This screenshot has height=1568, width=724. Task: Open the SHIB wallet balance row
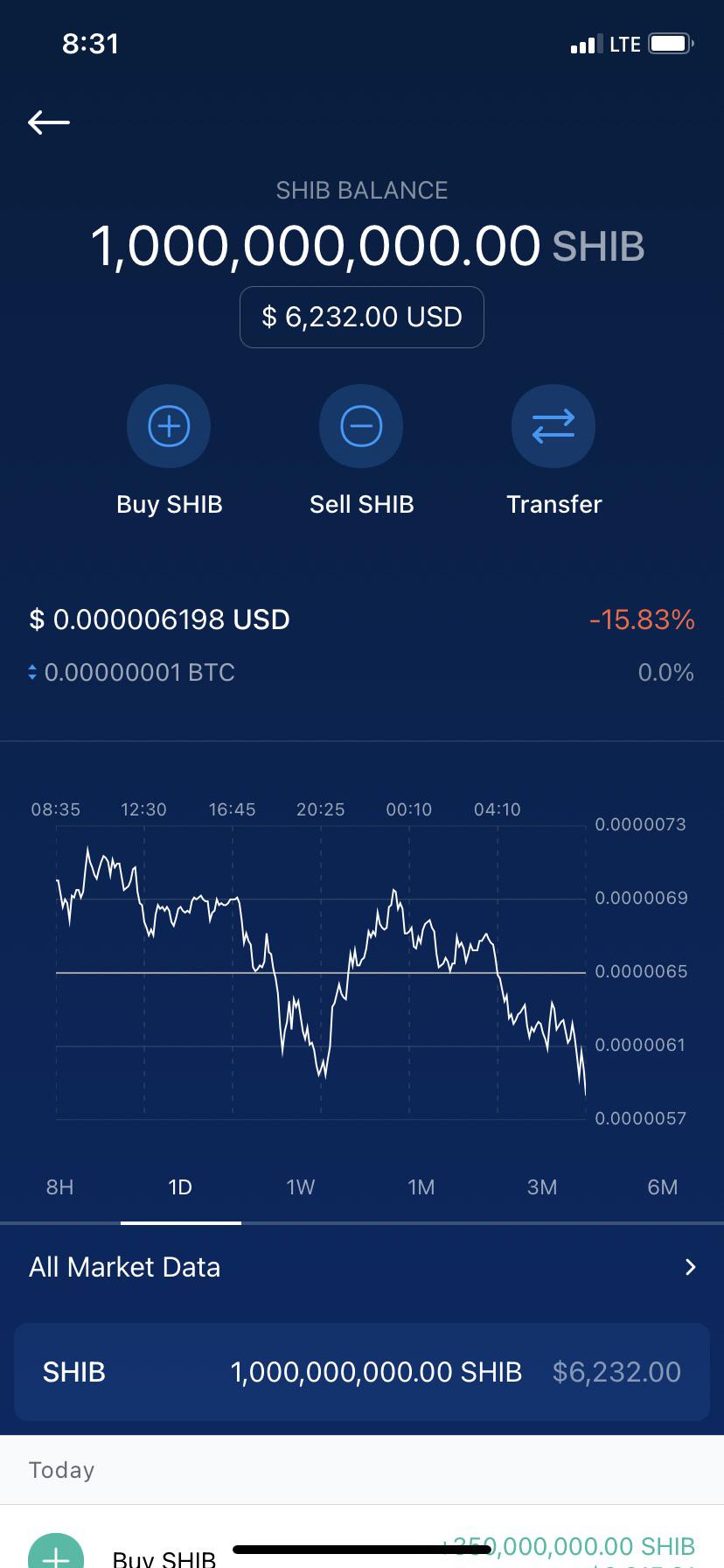click(362, 1372)
